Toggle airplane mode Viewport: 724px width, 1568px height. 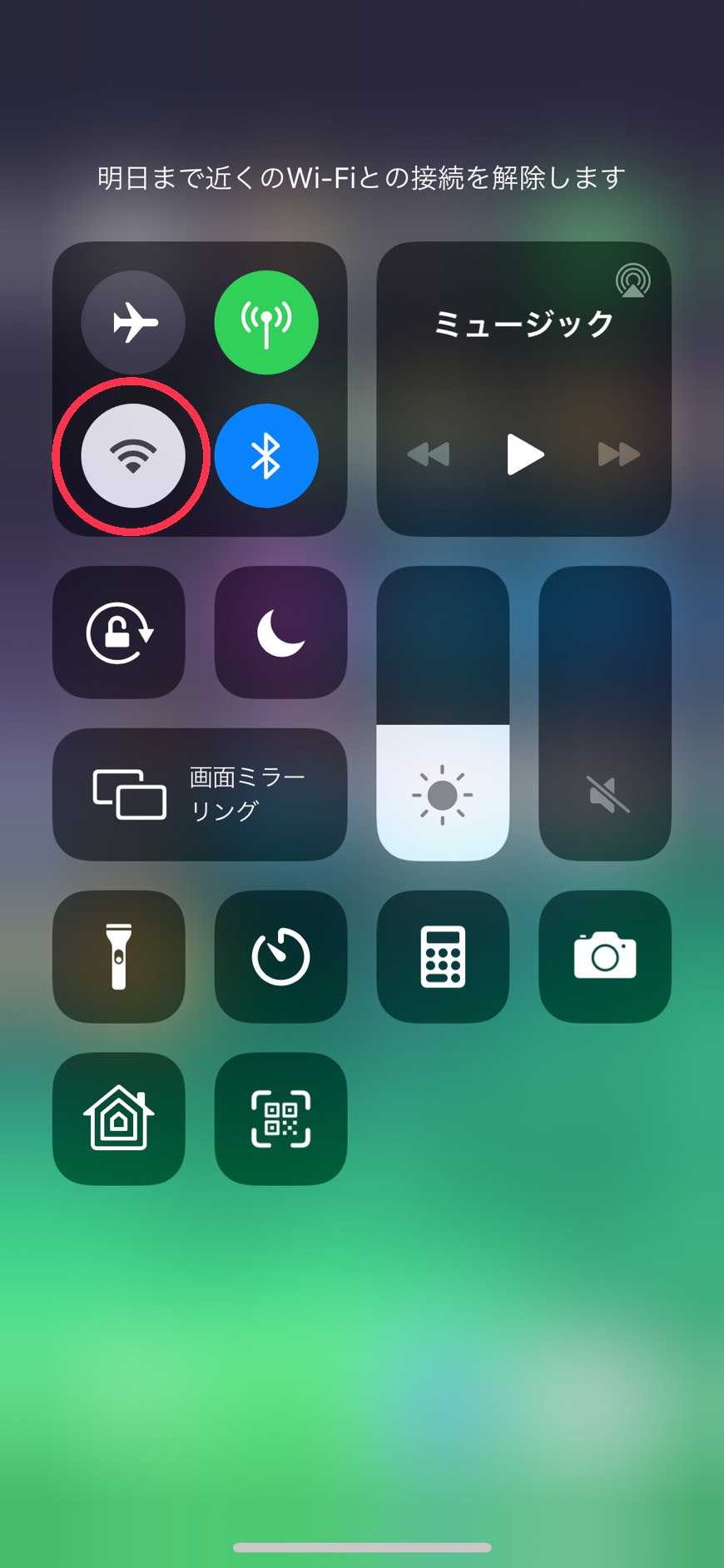(133, 322)
